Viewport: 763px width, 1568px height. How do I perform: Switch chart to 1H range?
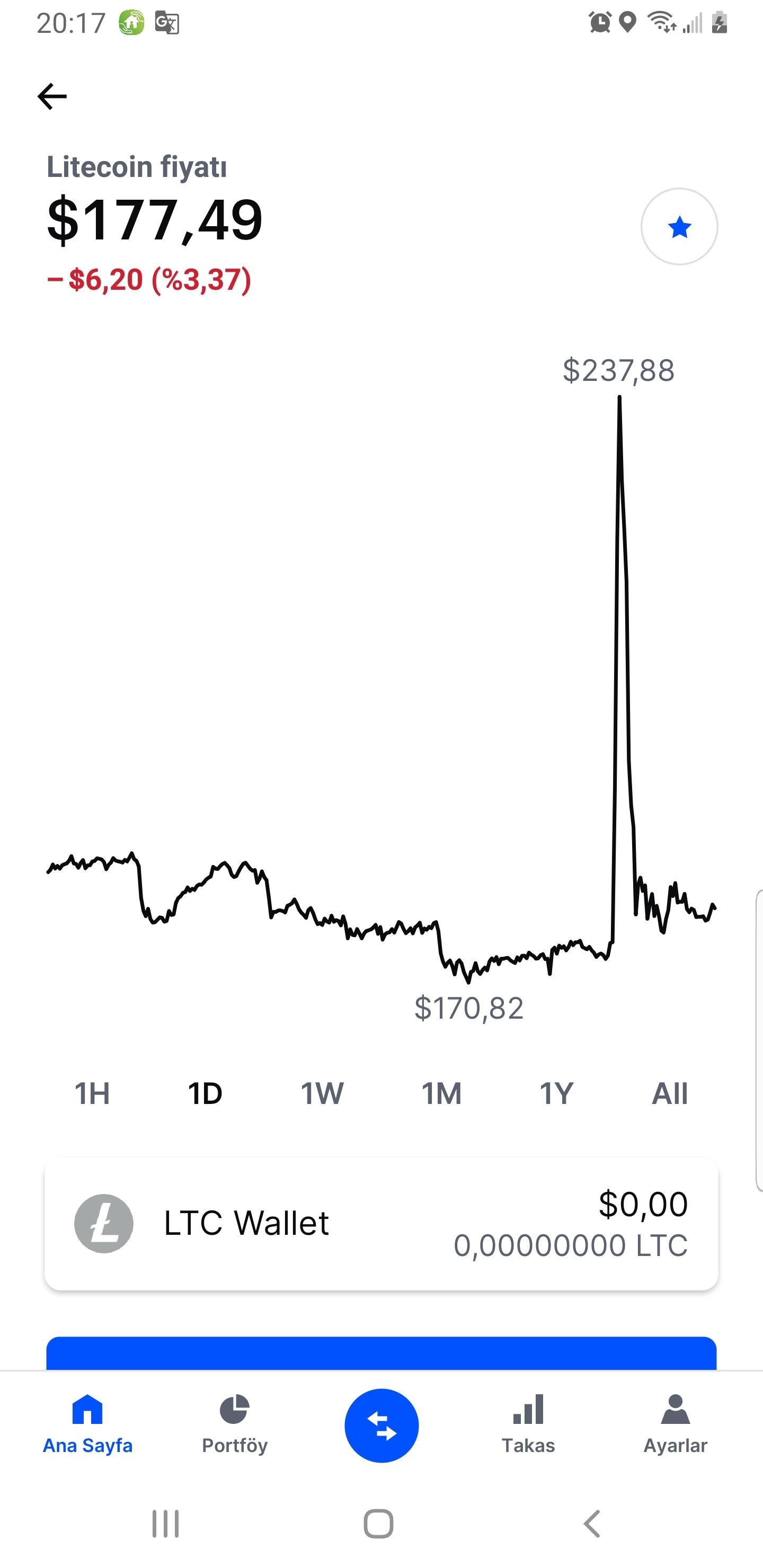(x=92, y=1094)
